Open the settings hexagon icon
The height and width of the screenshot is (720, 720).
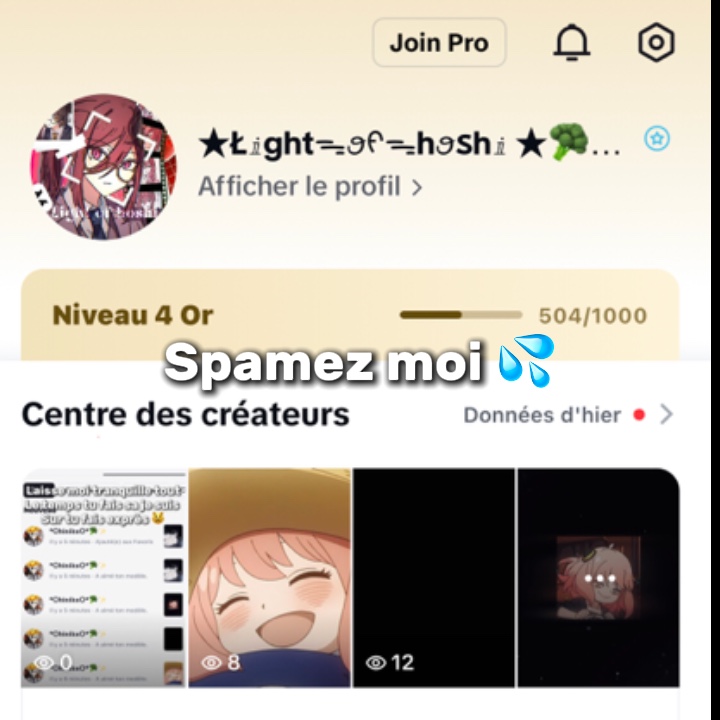pos(657,42)
